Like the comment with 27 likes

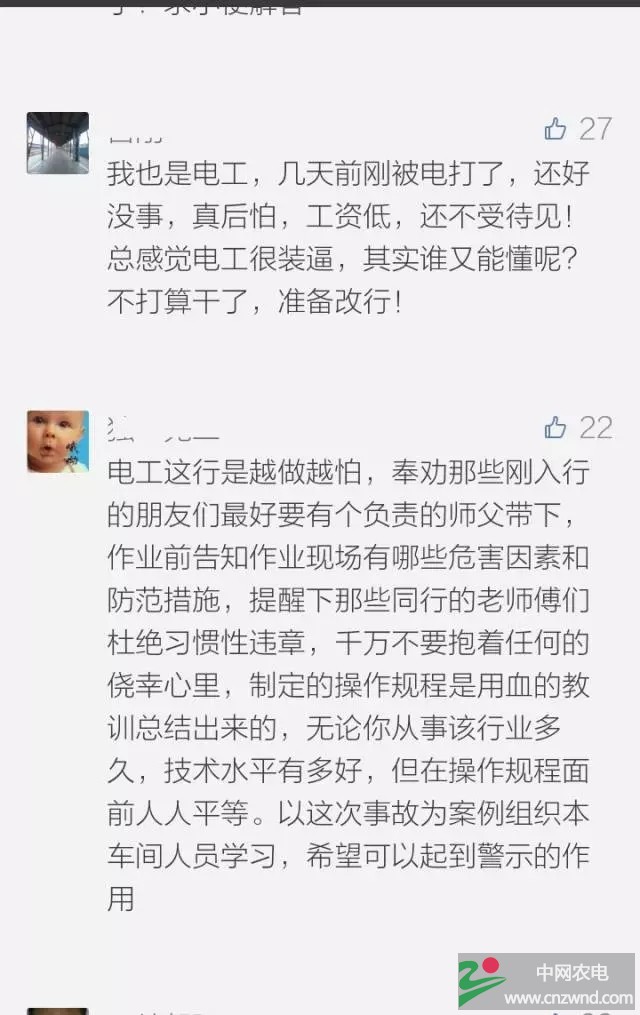[555, 129]
